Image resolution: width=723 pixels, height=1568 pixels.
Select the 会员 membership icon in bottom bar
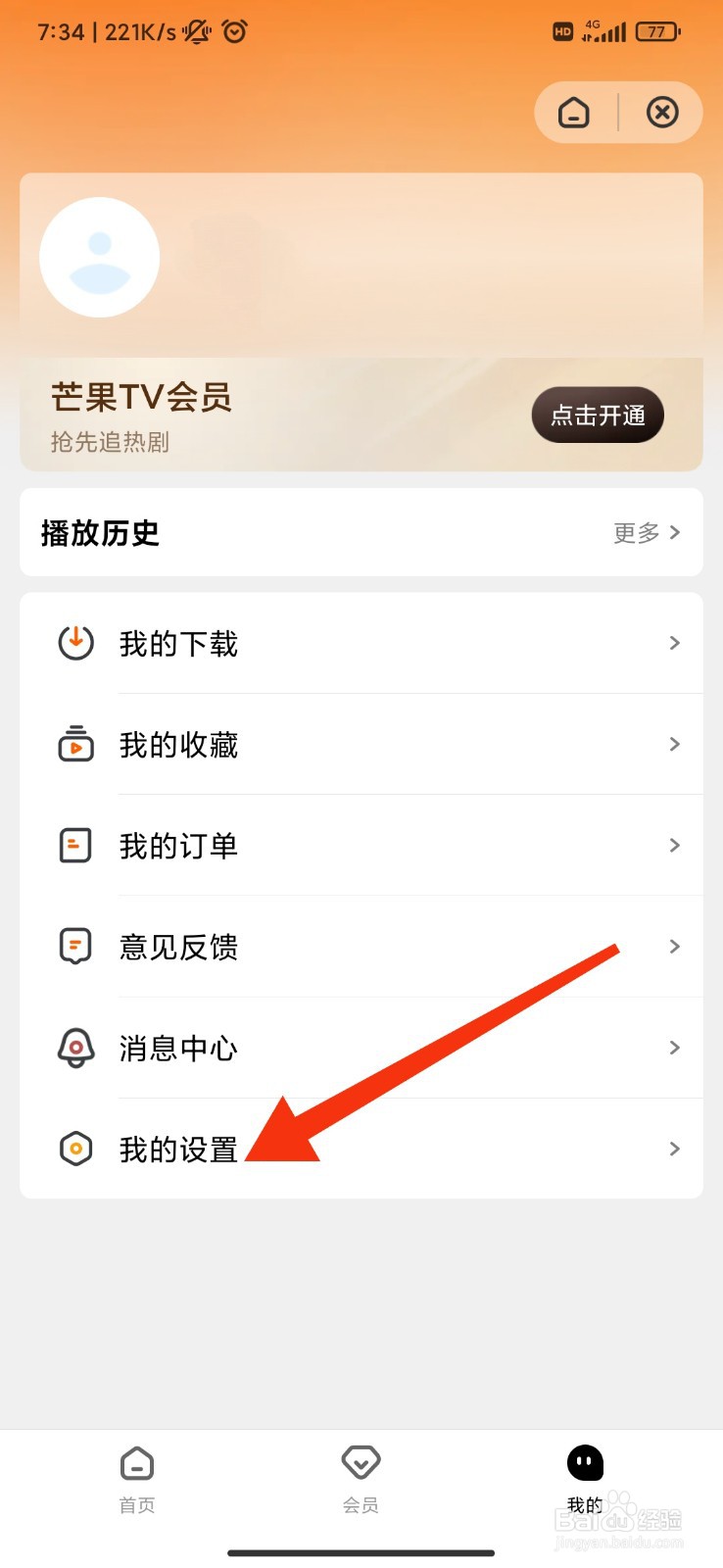361,1461
